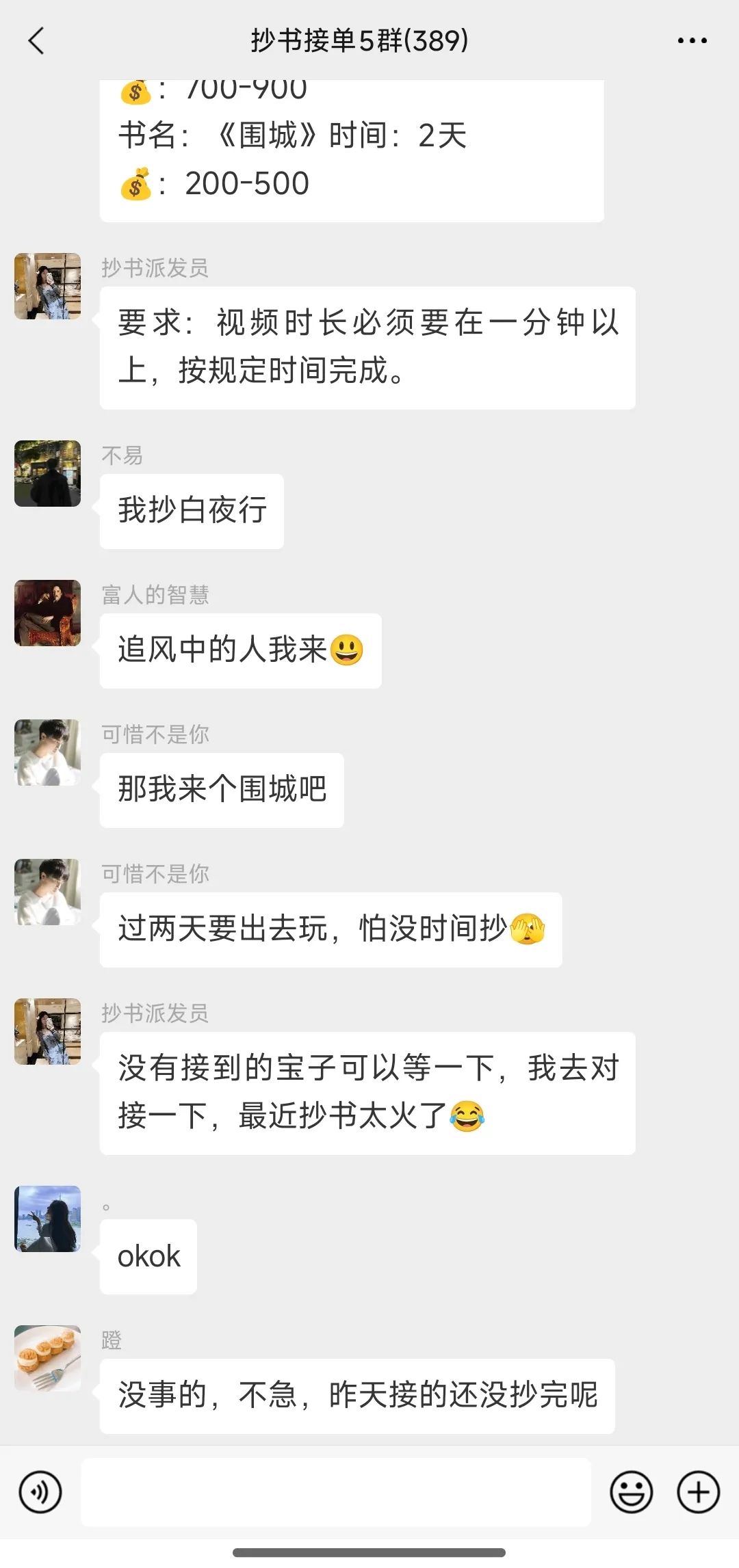Image resolution: width=739 pixels, height=1568 pixels.
Task: Select the 追风中的人我来 message bubble
Action: point(239,650)
